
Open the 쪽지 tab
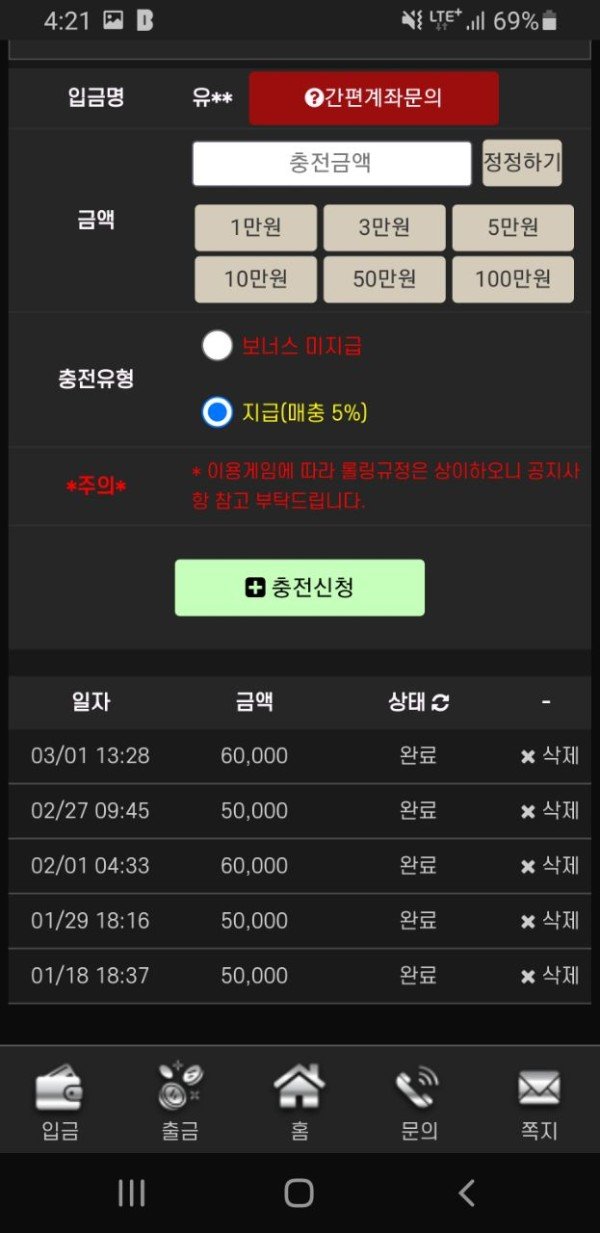pyautogui.click(x=538, y=1102)
